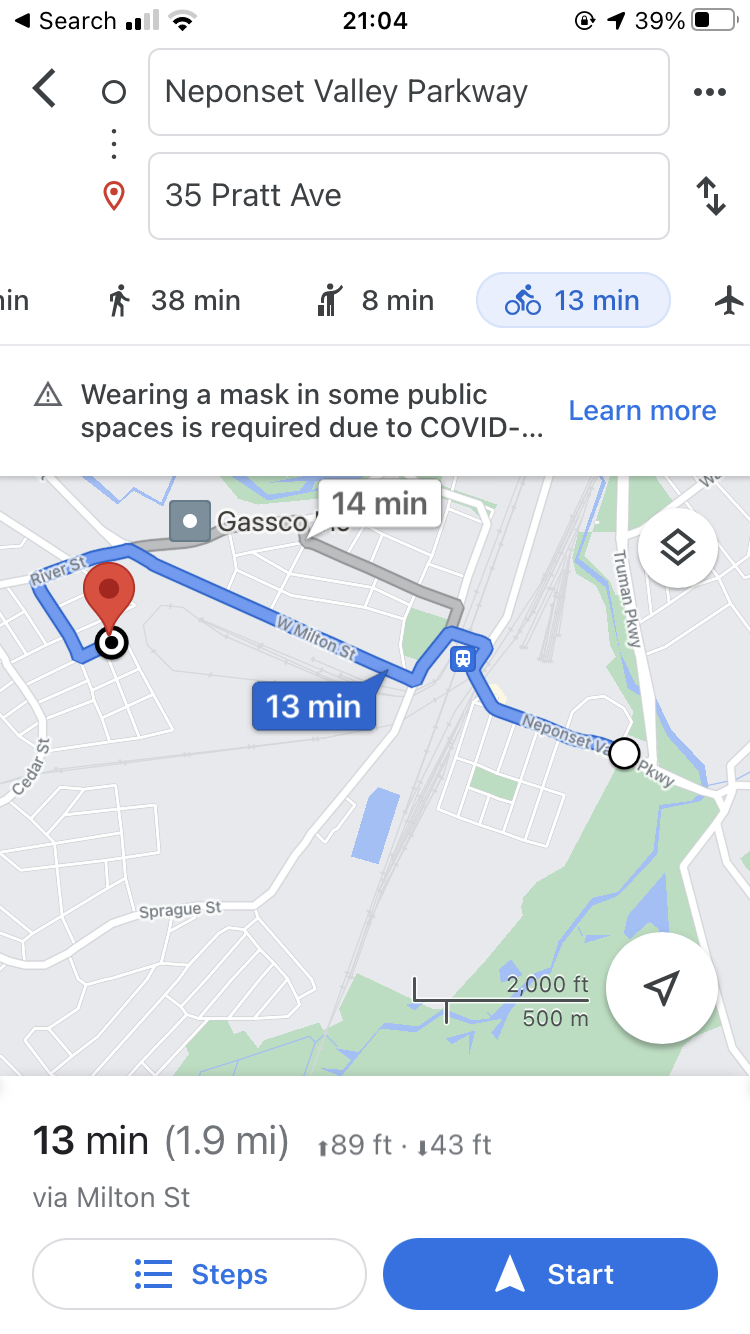Edit the Neponset Valley Parkway start field
Image resolution: width=750 pixels, height=1334 pixels.
409,92
